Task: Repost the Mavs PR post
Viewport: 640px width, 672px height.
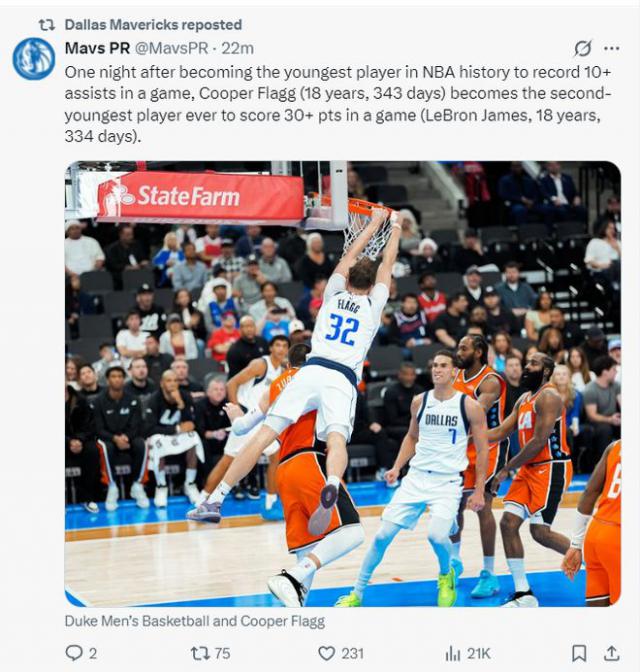Action: pyautogui.click(x=210, y=653)
